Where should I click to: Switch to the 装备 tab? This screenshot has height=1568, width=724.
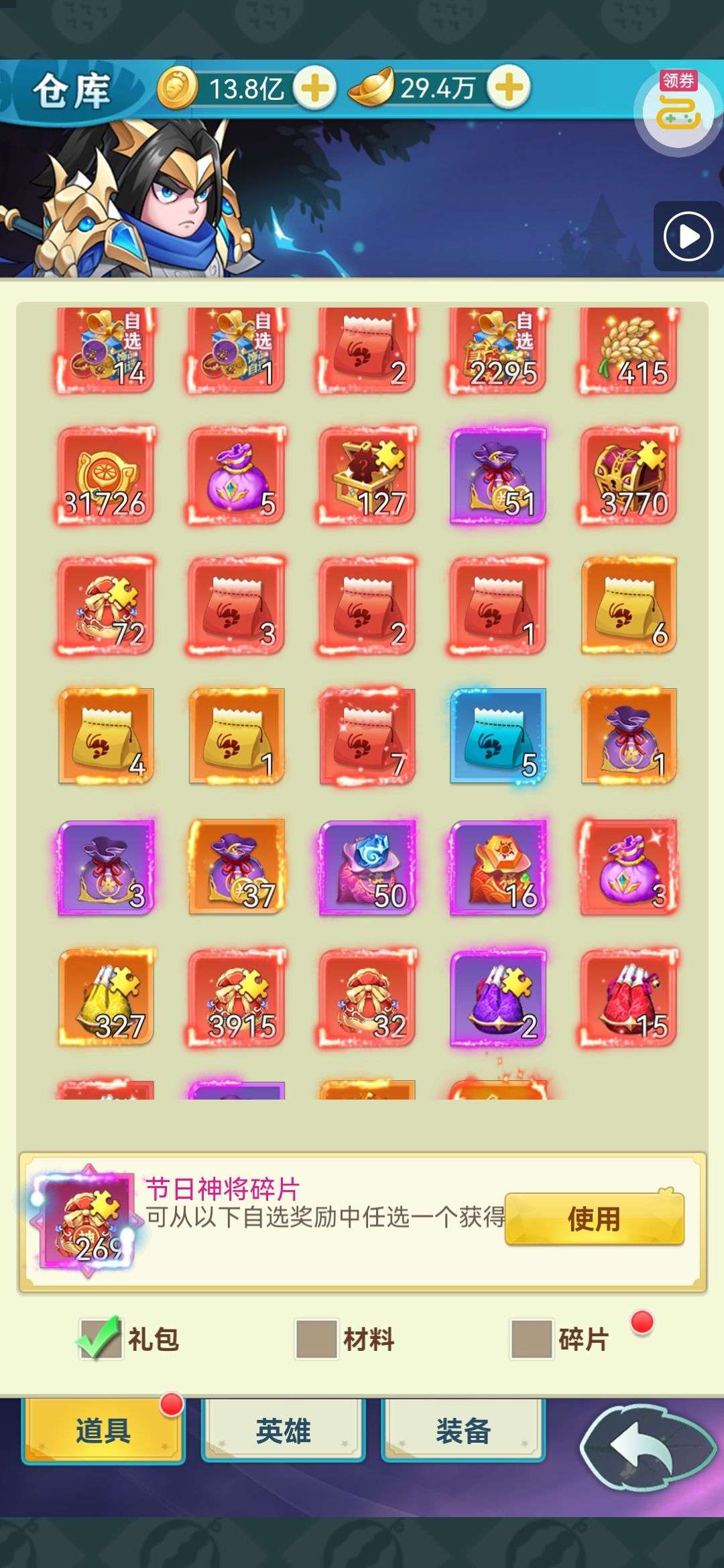(x=463, y=1431)
